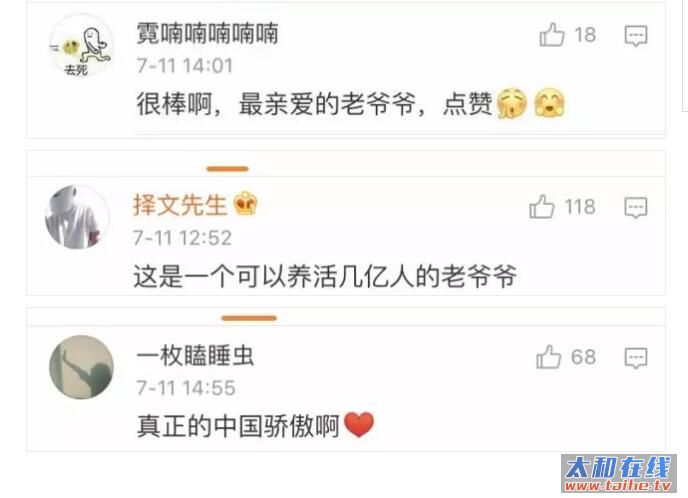Open 择文先生's profile avatar
Viewport: 688px width, 498px height.
77,216
